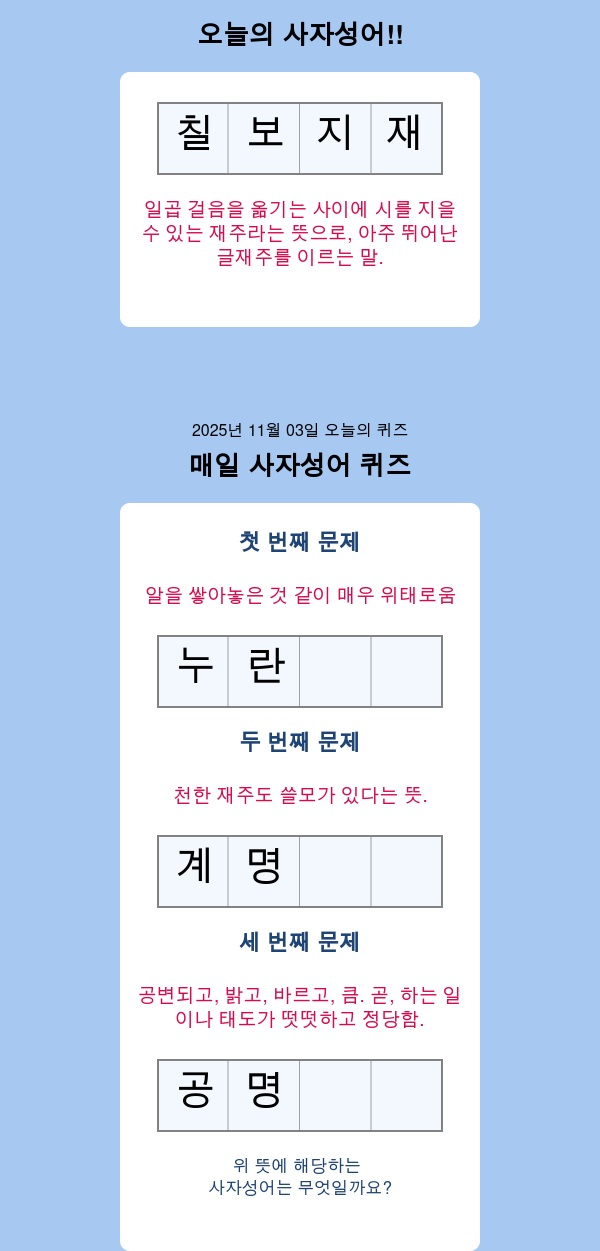Tap the third character box after 공명
This screenshot has height=1251, width=600.
335,1095
